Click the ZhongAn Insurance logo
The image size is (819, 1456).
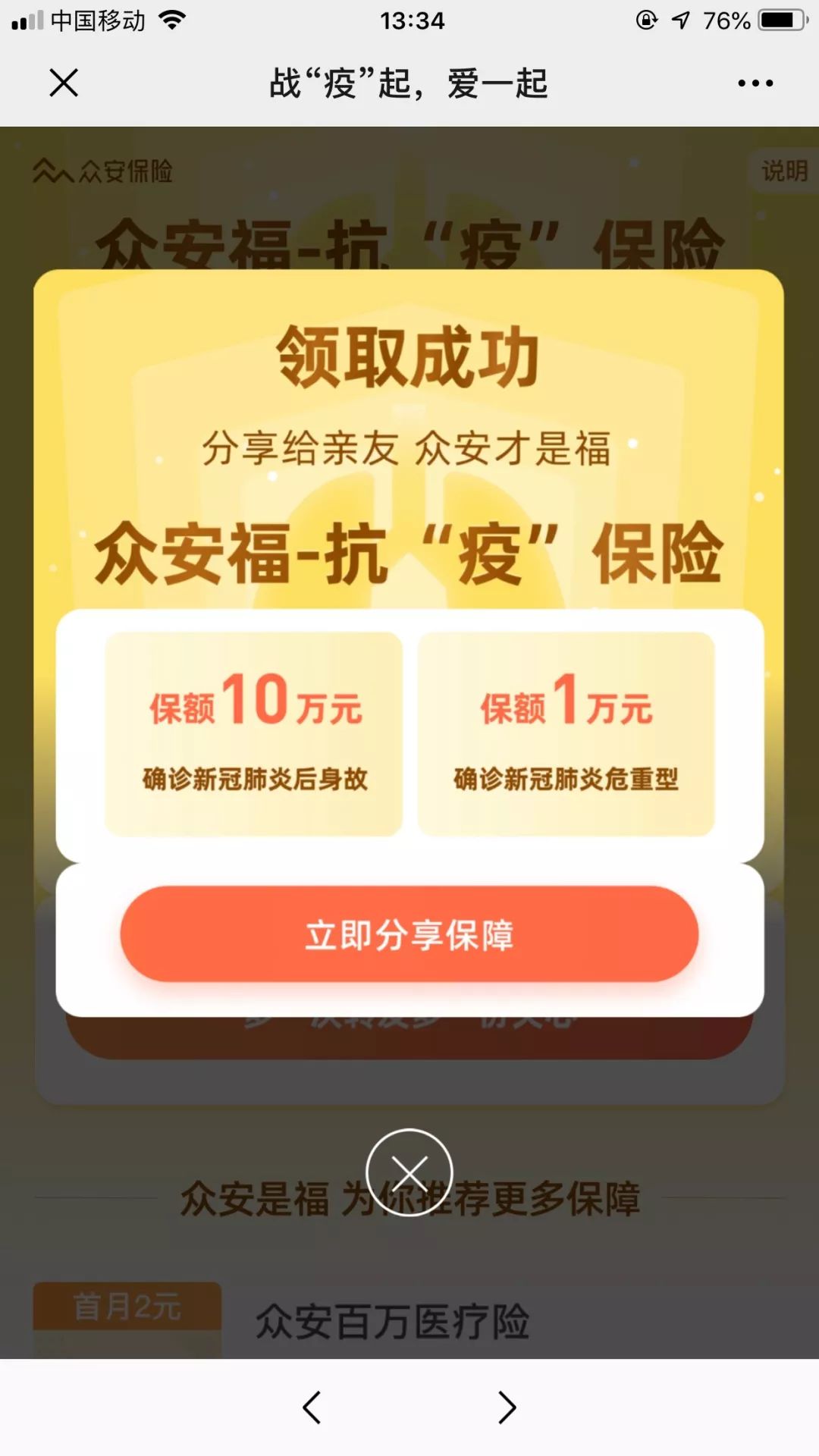(x=102, y=172)
